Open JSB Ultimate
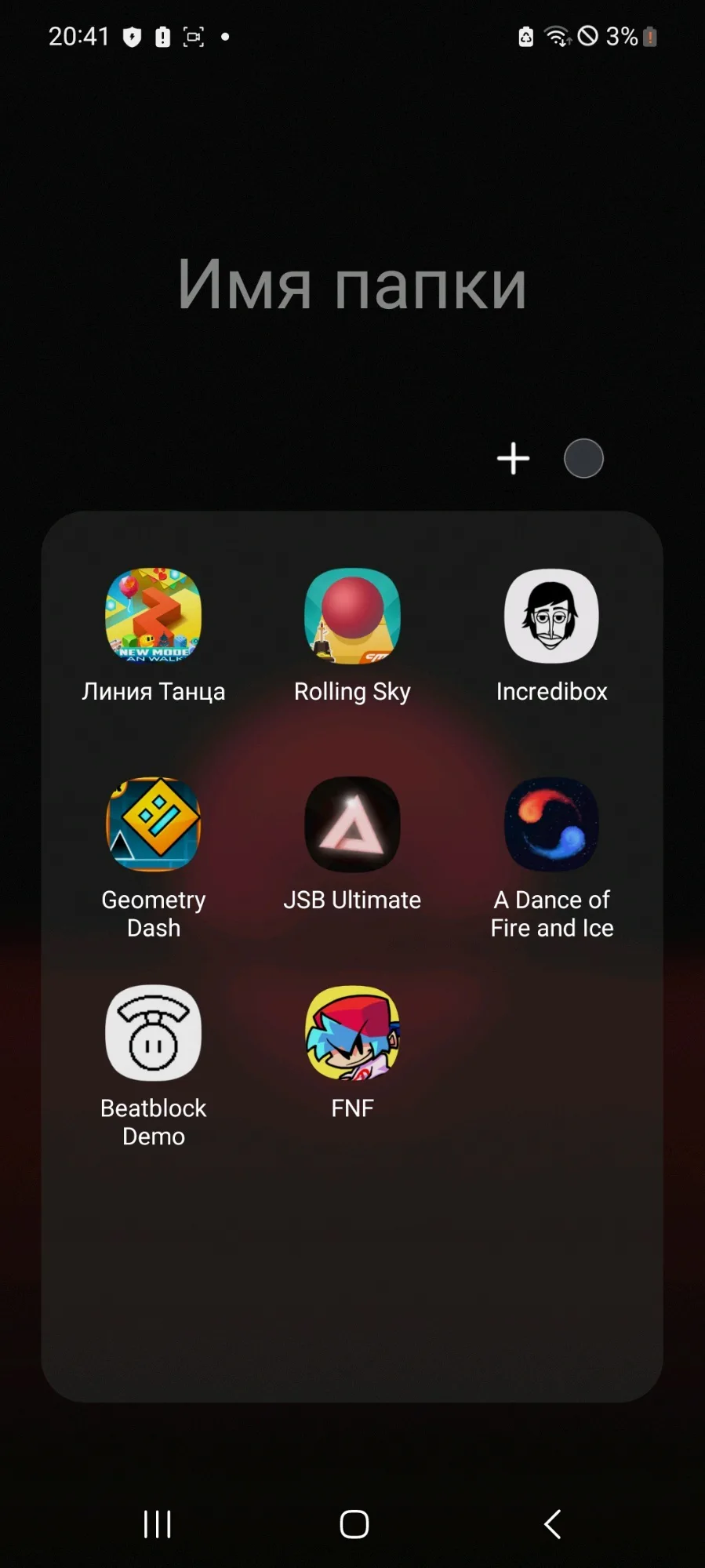Image resolution: width=705 pixels, height=1568 pixels. pos(352,824)
